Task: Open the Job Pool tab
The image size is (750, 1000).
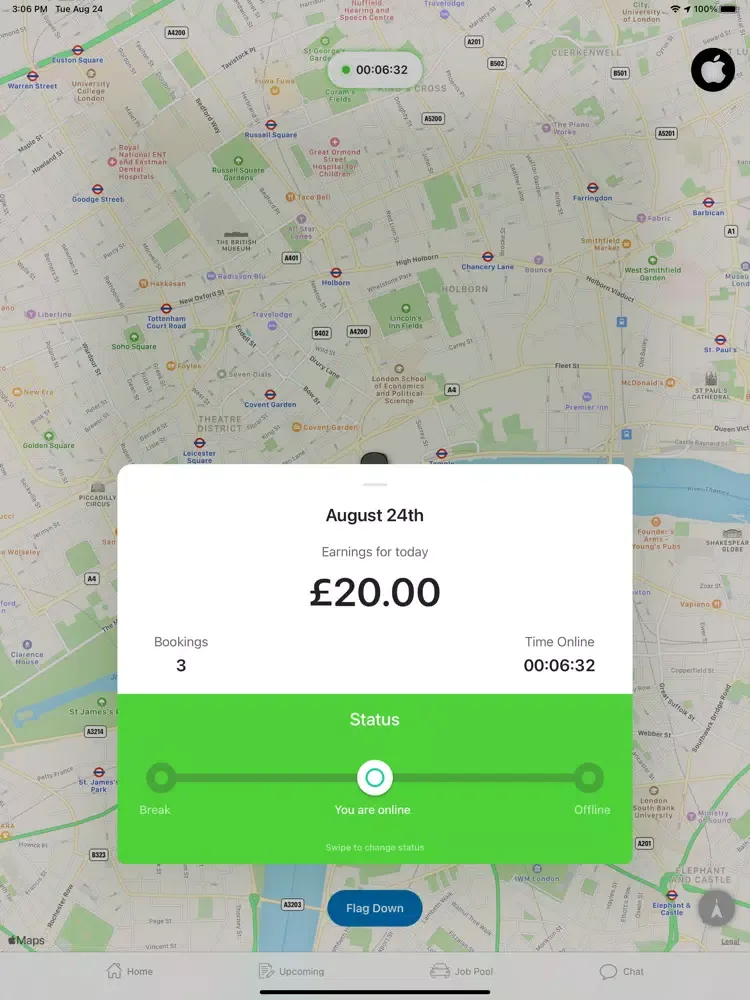Action: coord(461,971)
